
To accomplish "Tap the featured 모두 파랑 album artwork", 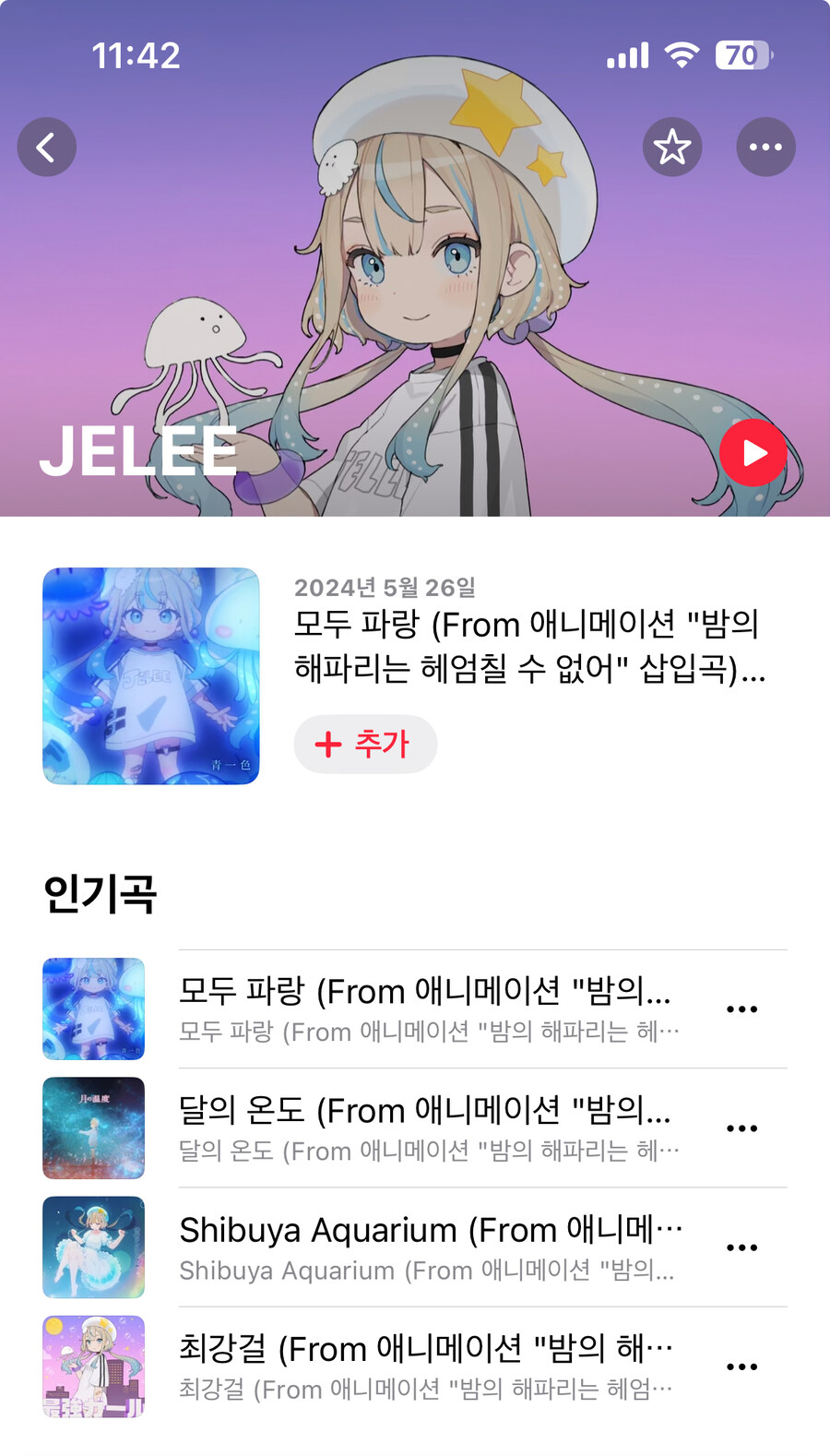I will tap(150, 676).
